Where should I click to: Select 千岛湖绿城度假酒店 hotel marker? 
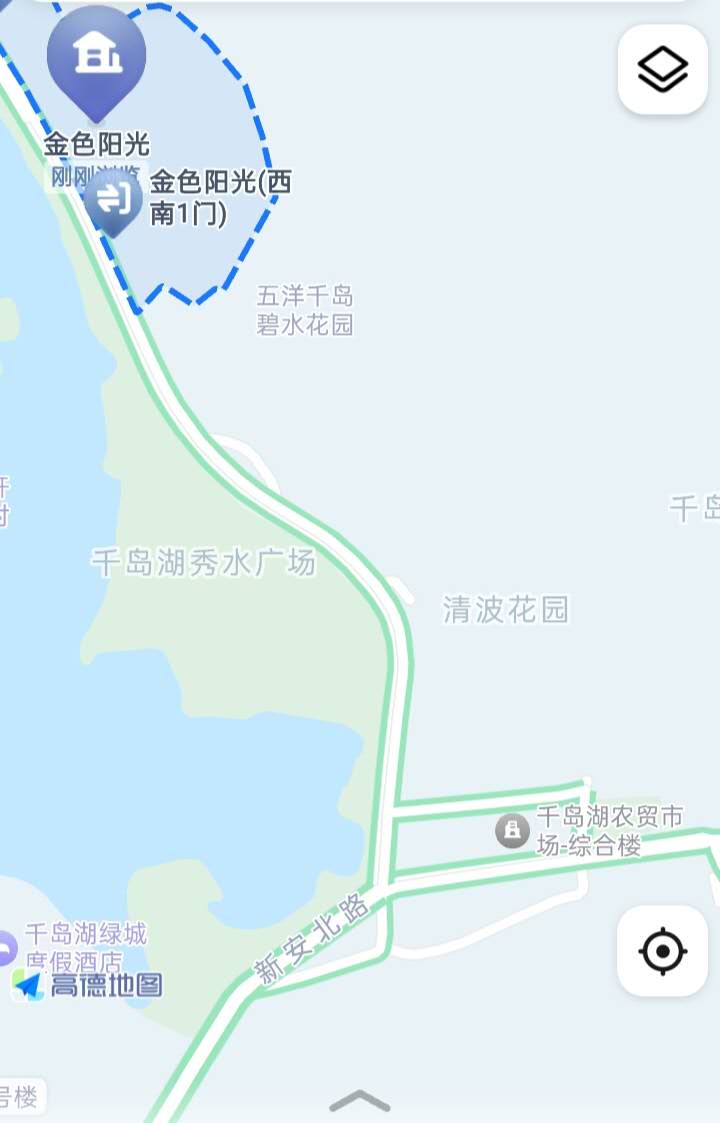point(6,947)
